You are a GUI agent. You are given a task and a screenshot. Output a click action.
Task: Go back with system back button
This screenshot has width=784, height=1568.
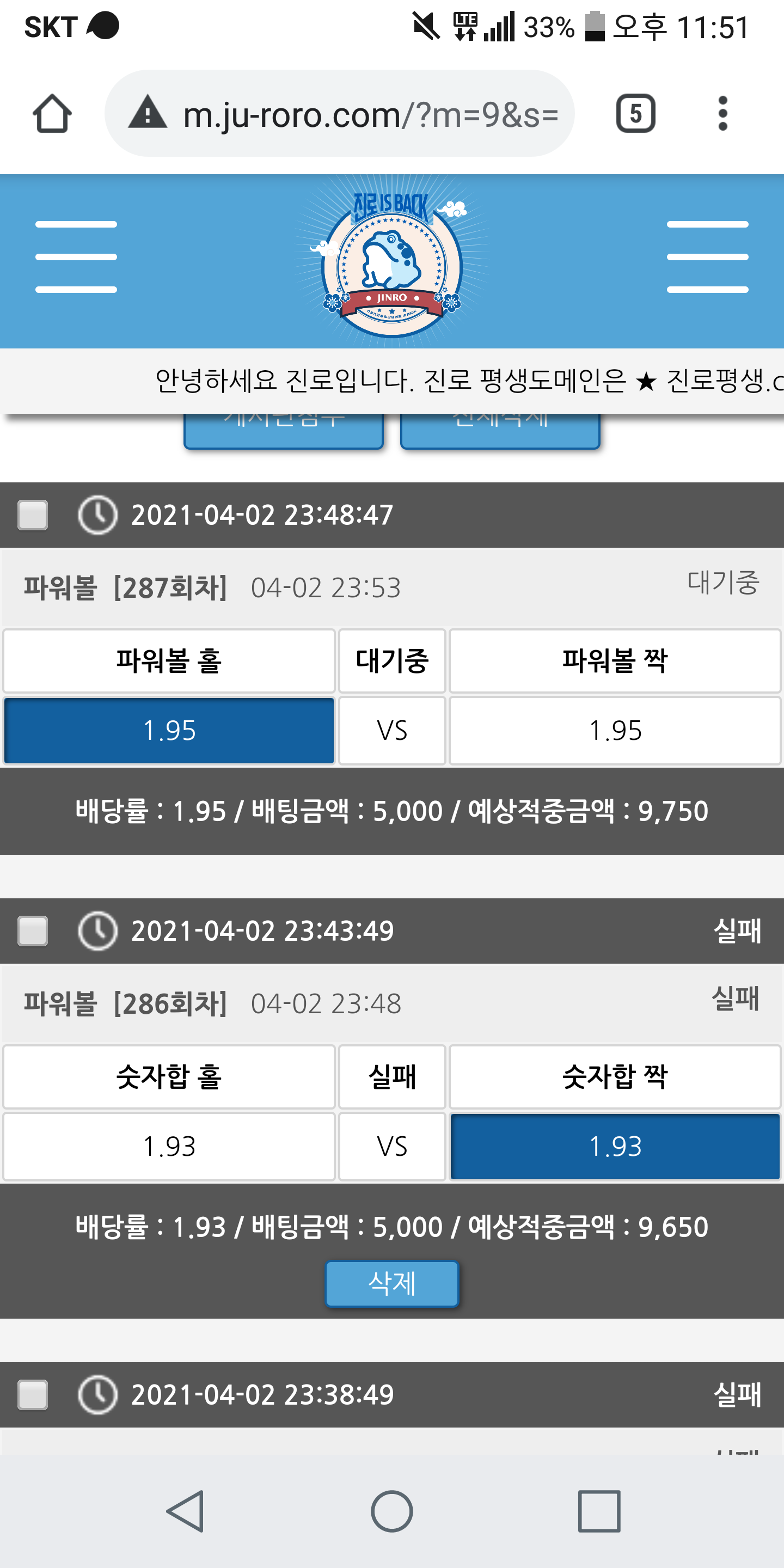(x=185, y=1511)
